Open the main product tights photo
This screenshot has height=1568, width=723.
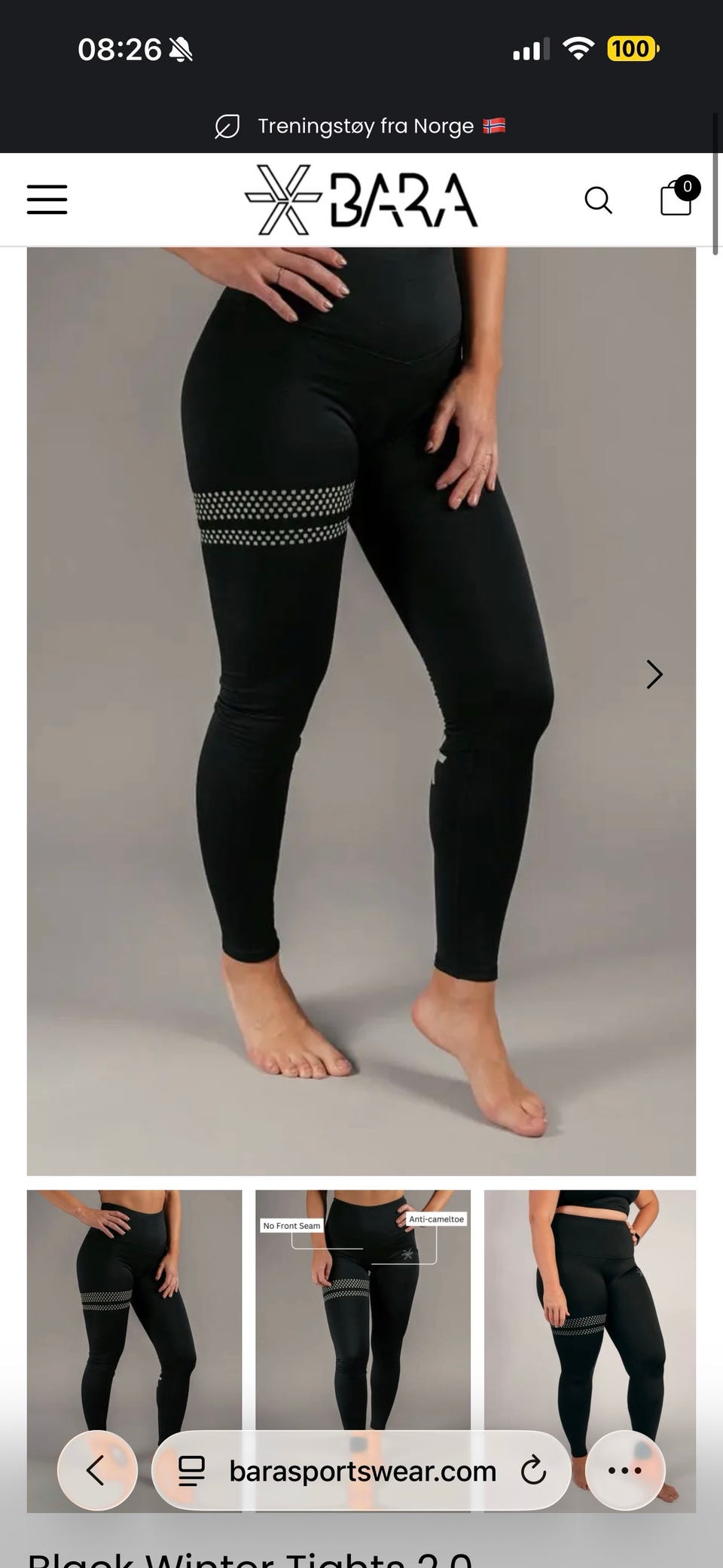click(361, 711)
